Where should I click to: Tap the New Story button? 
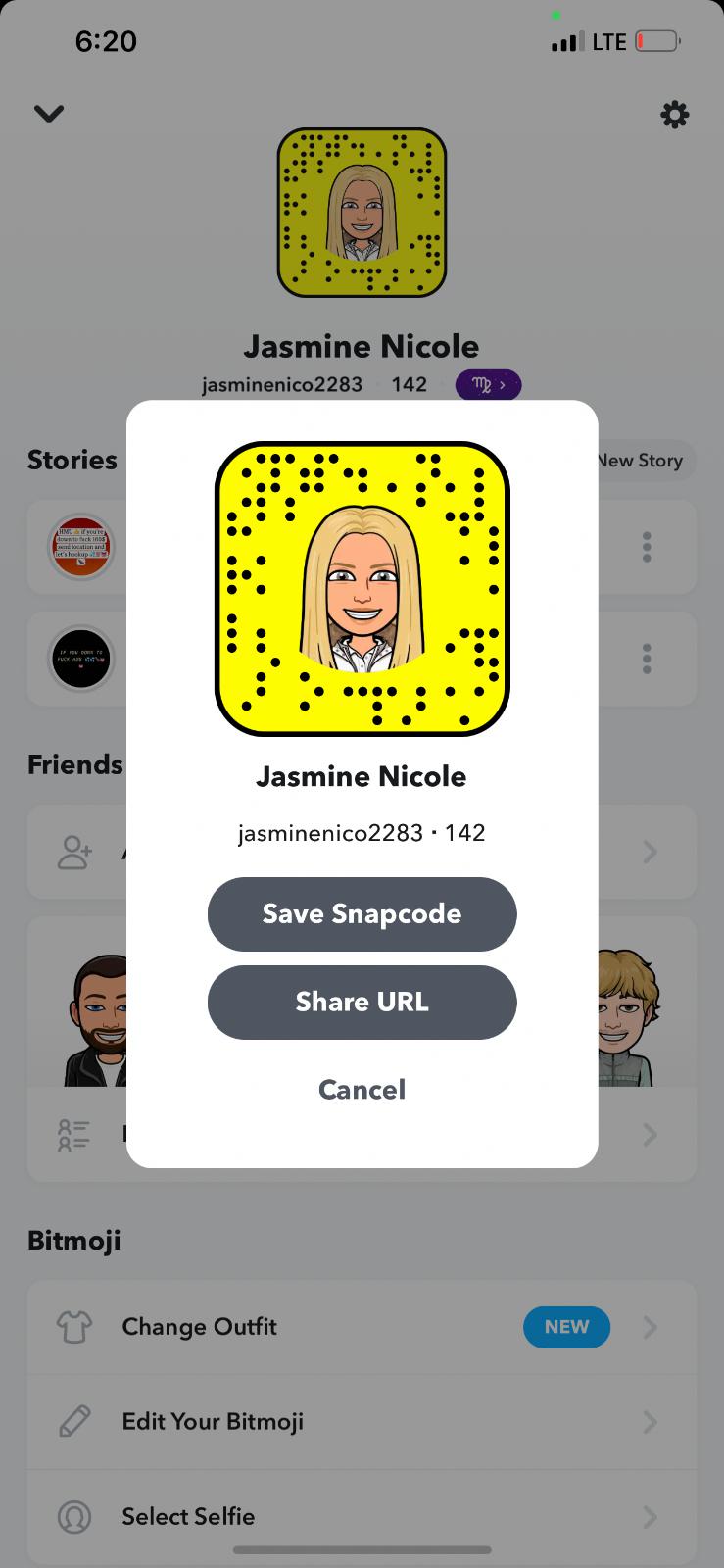point(643,461)
